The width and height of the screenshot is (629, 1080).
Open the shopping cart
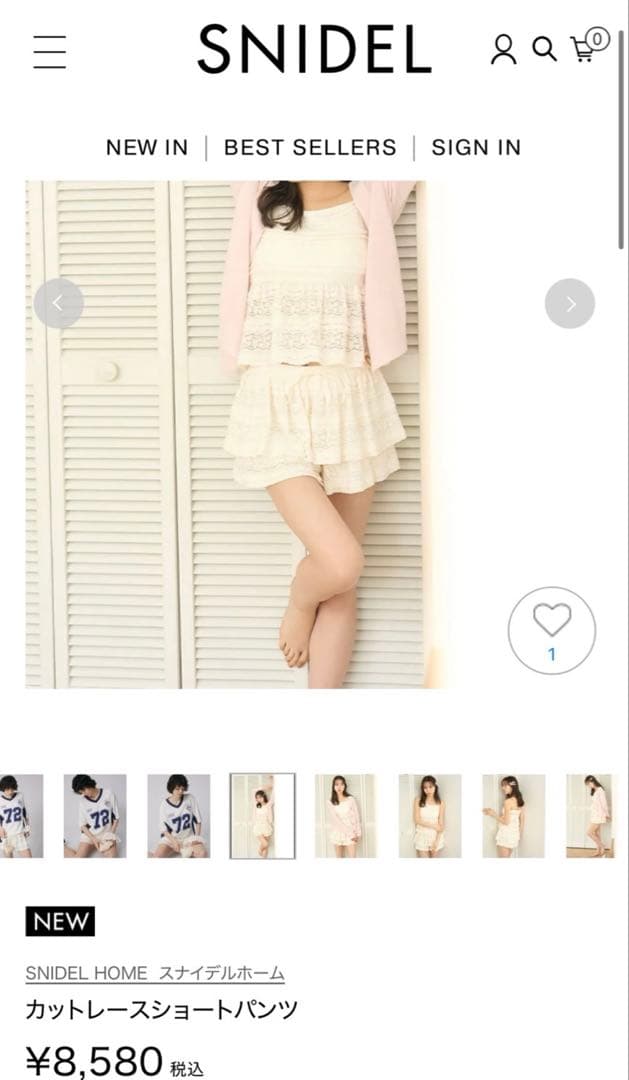click(587, 47)
